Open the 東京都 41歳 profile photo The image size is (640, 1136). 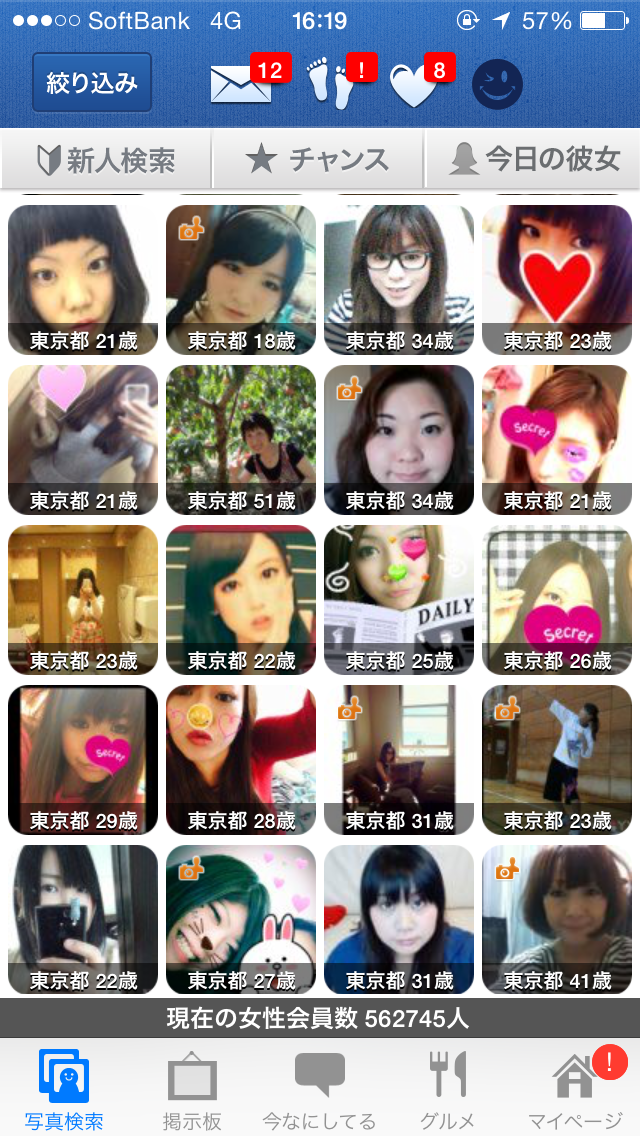(557, 919)
